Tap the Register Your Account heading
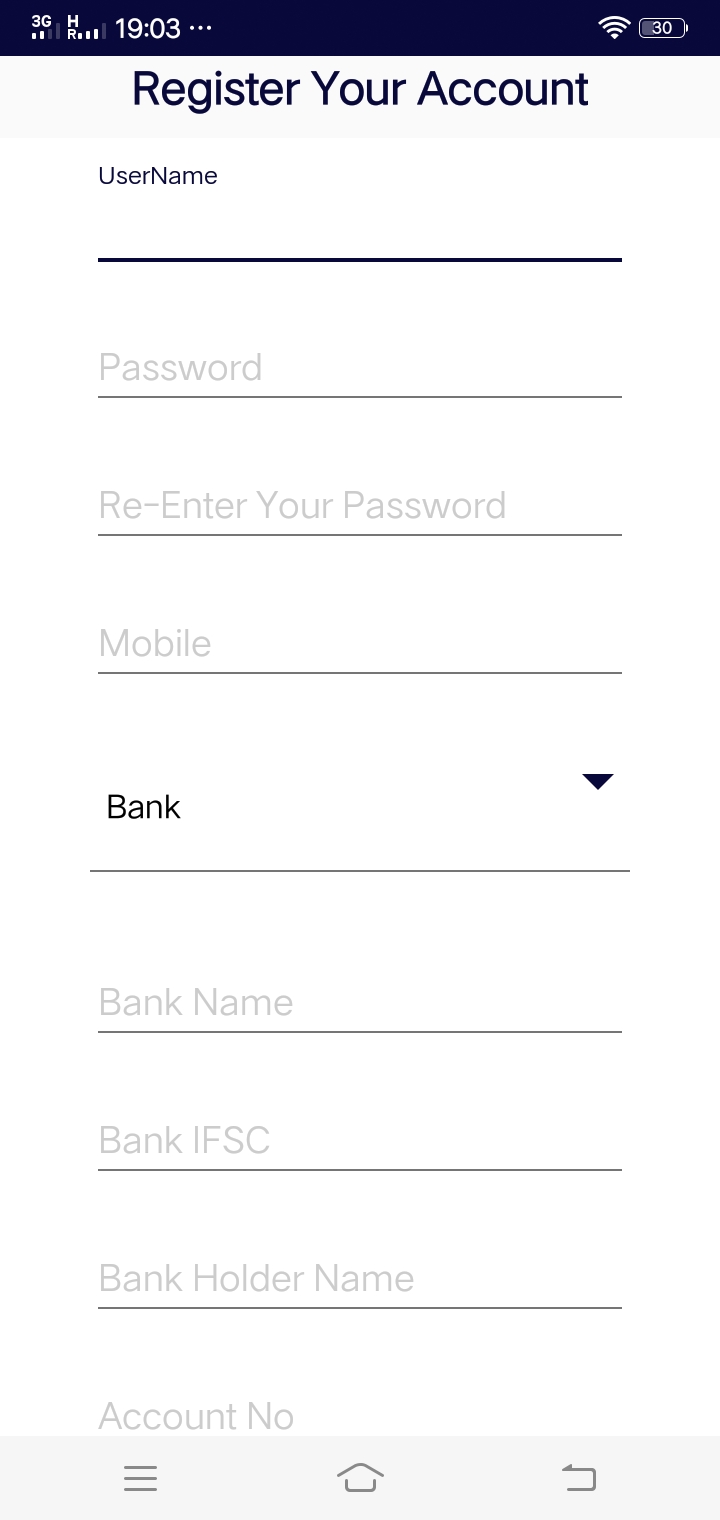The image size is (720, 1520). (x=360, y=89)
